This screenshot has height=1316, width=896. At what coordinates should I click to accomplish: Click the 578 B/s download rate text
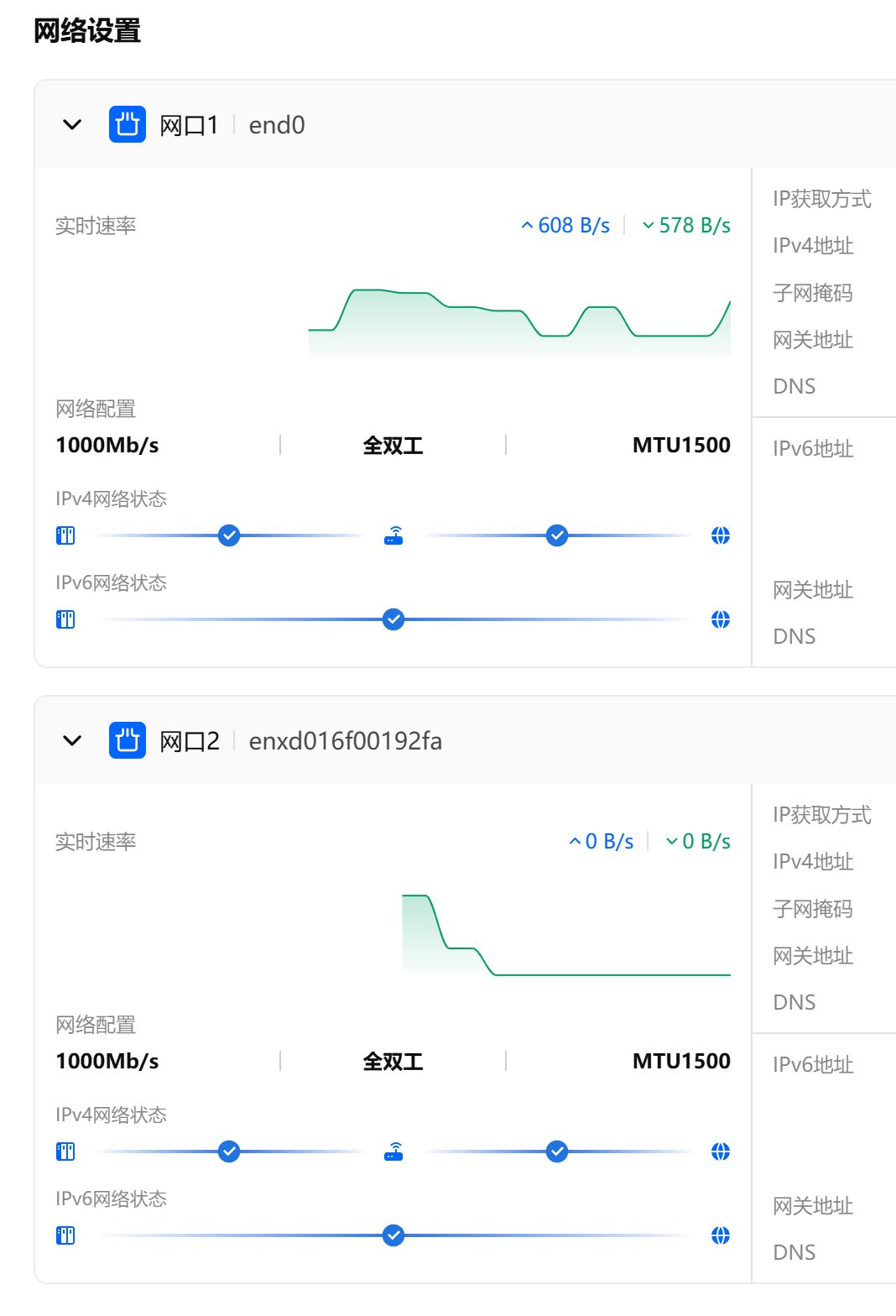[x=693, y=224]
